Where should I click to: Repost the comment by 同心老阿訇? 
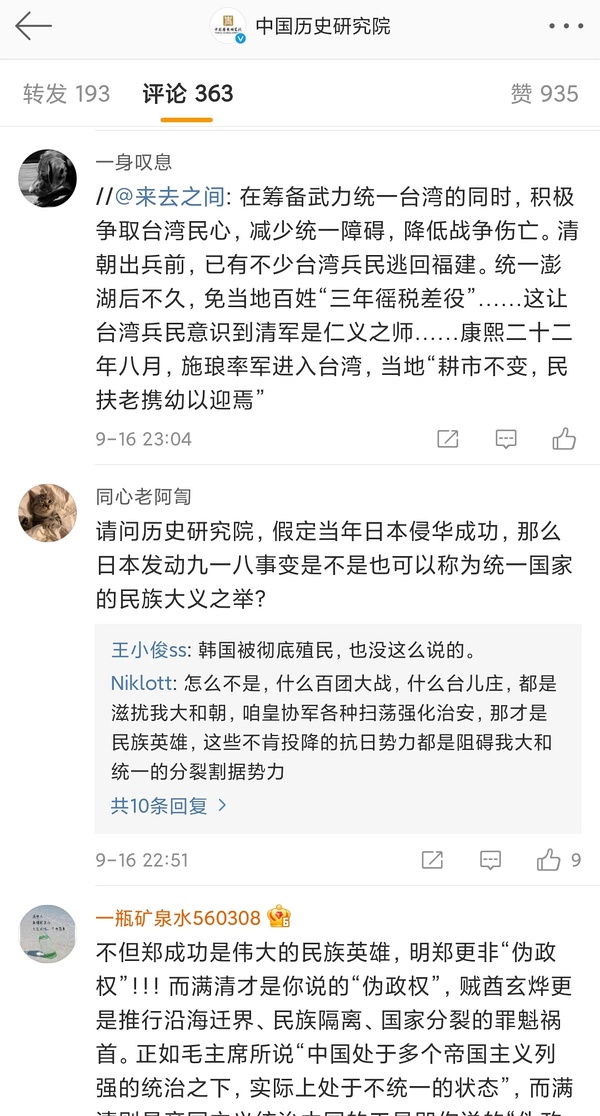(432, 860)
